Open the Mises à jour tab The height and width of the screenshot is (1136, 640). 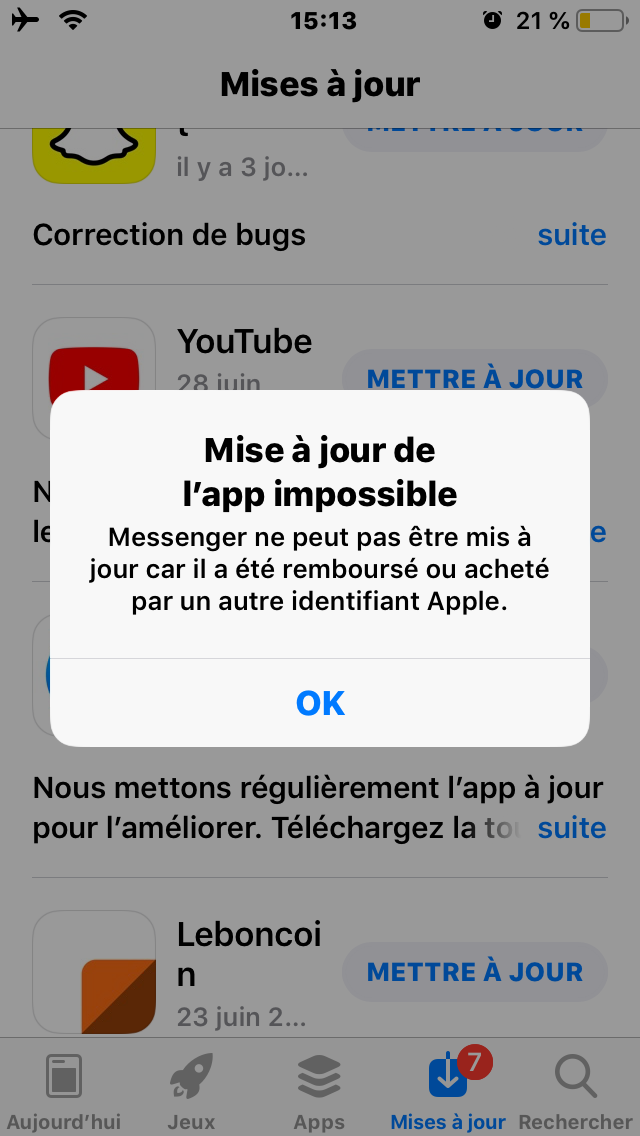(x=448, y=1090)
